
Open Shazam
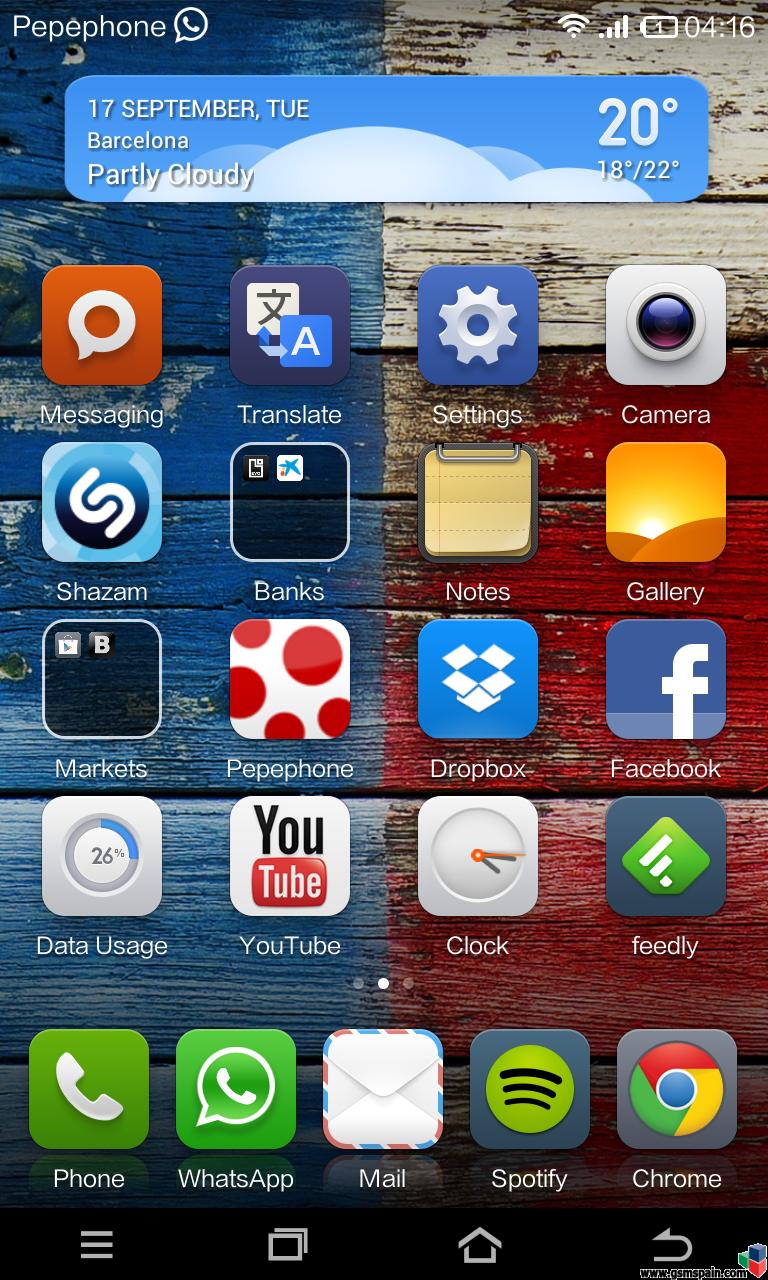tap(102, 502)
